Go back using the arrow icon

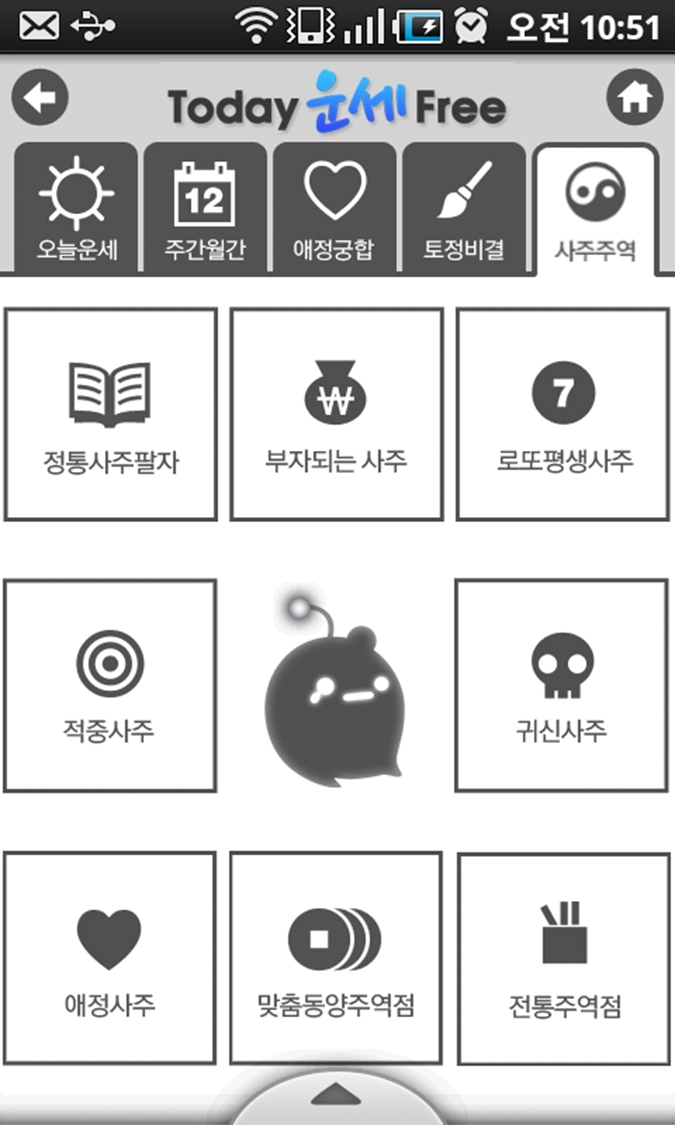pyautogui.click(x=39, y=99)
